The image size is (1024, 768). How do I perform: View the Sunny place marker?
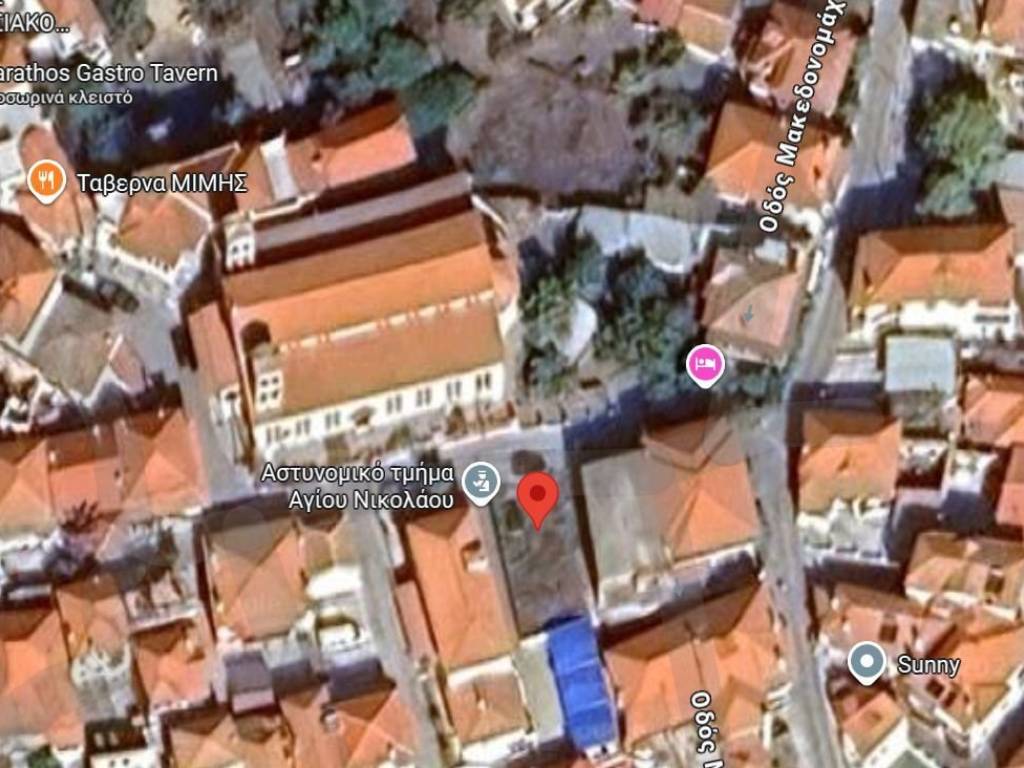[866, 663]
